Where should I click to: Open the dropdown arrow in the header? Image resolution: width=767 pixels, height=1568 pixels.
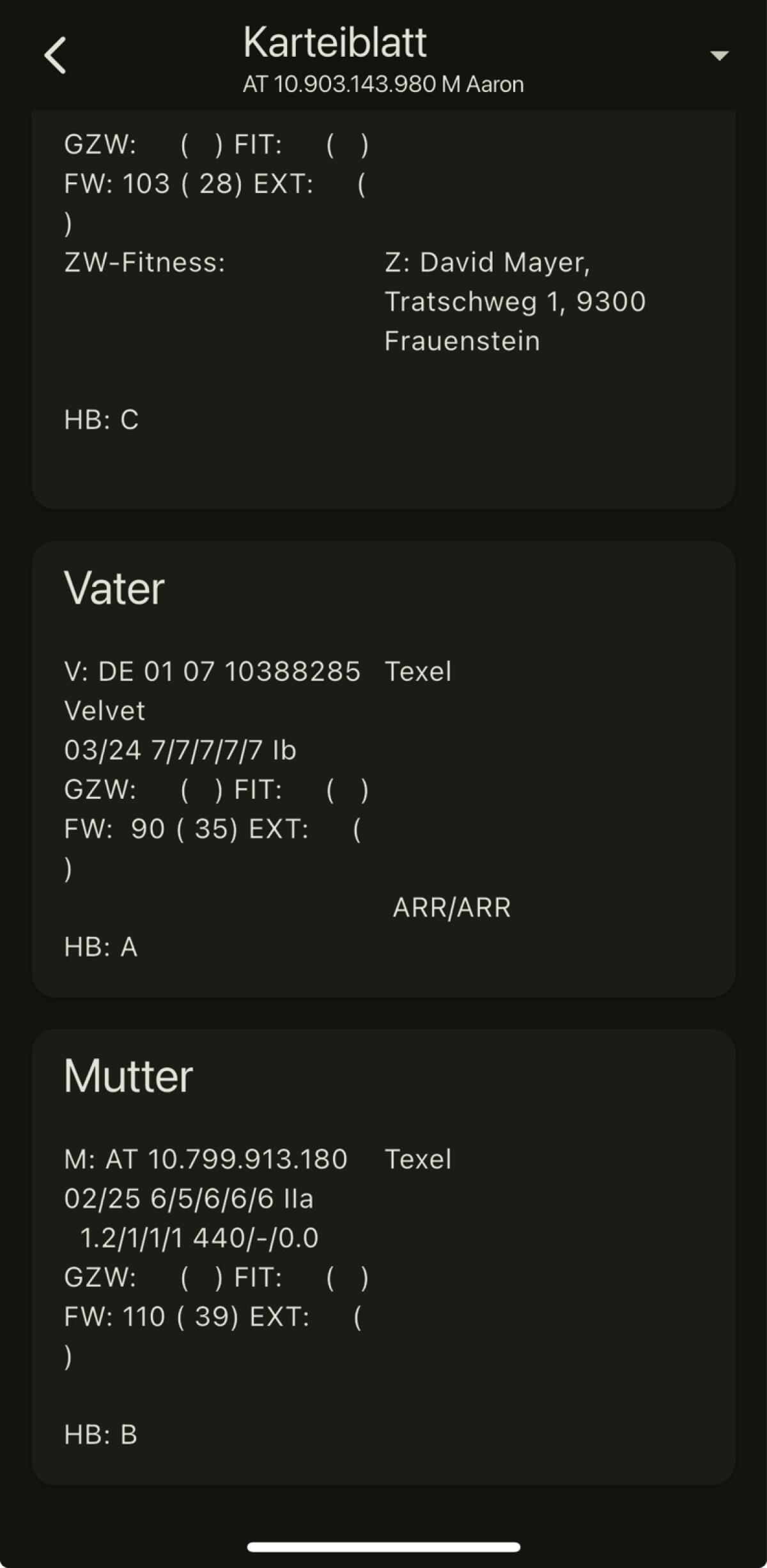pyautogui.click(x=719, y=56)
